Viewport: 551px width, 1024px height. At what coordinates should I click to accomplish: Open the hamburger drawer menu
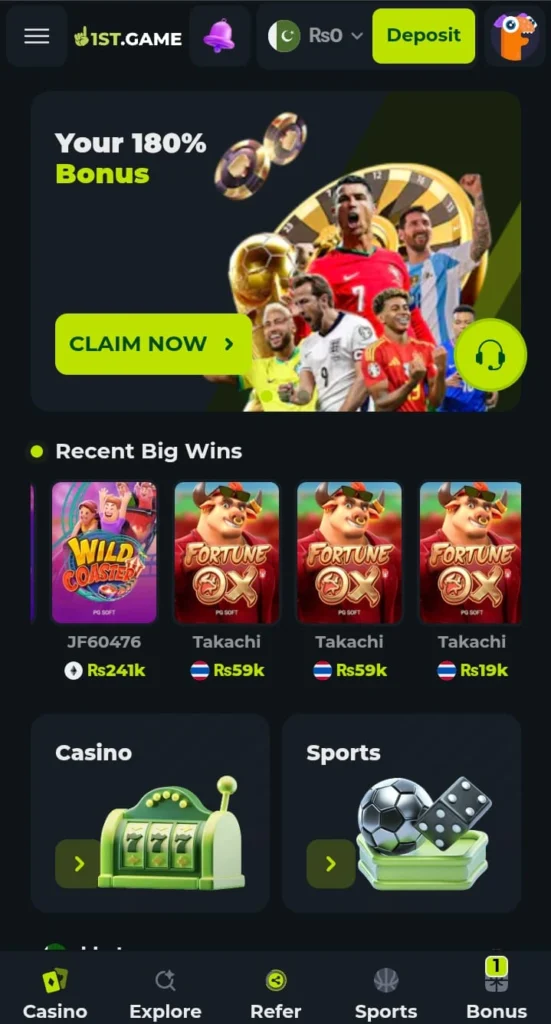click(37, 36)
